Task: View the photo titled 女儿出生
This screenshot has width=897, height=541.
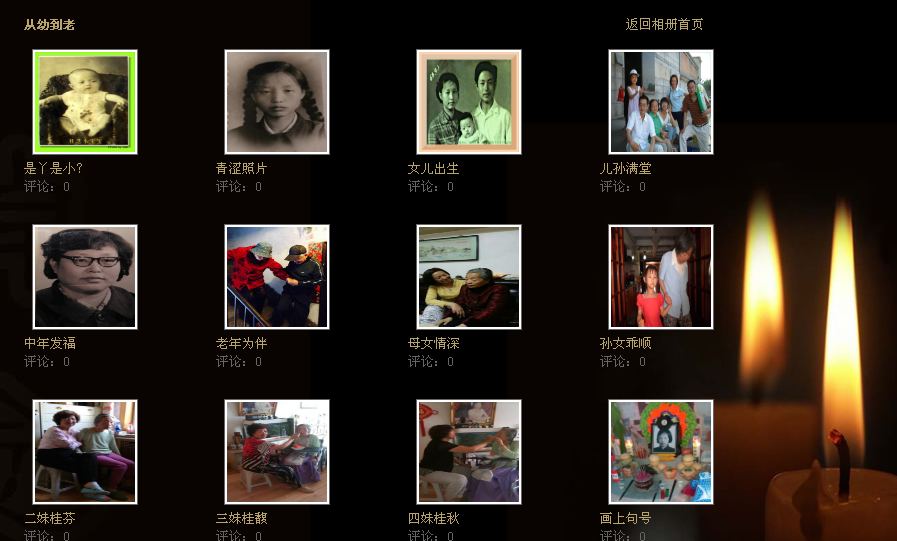Action: tap(469, 102)
